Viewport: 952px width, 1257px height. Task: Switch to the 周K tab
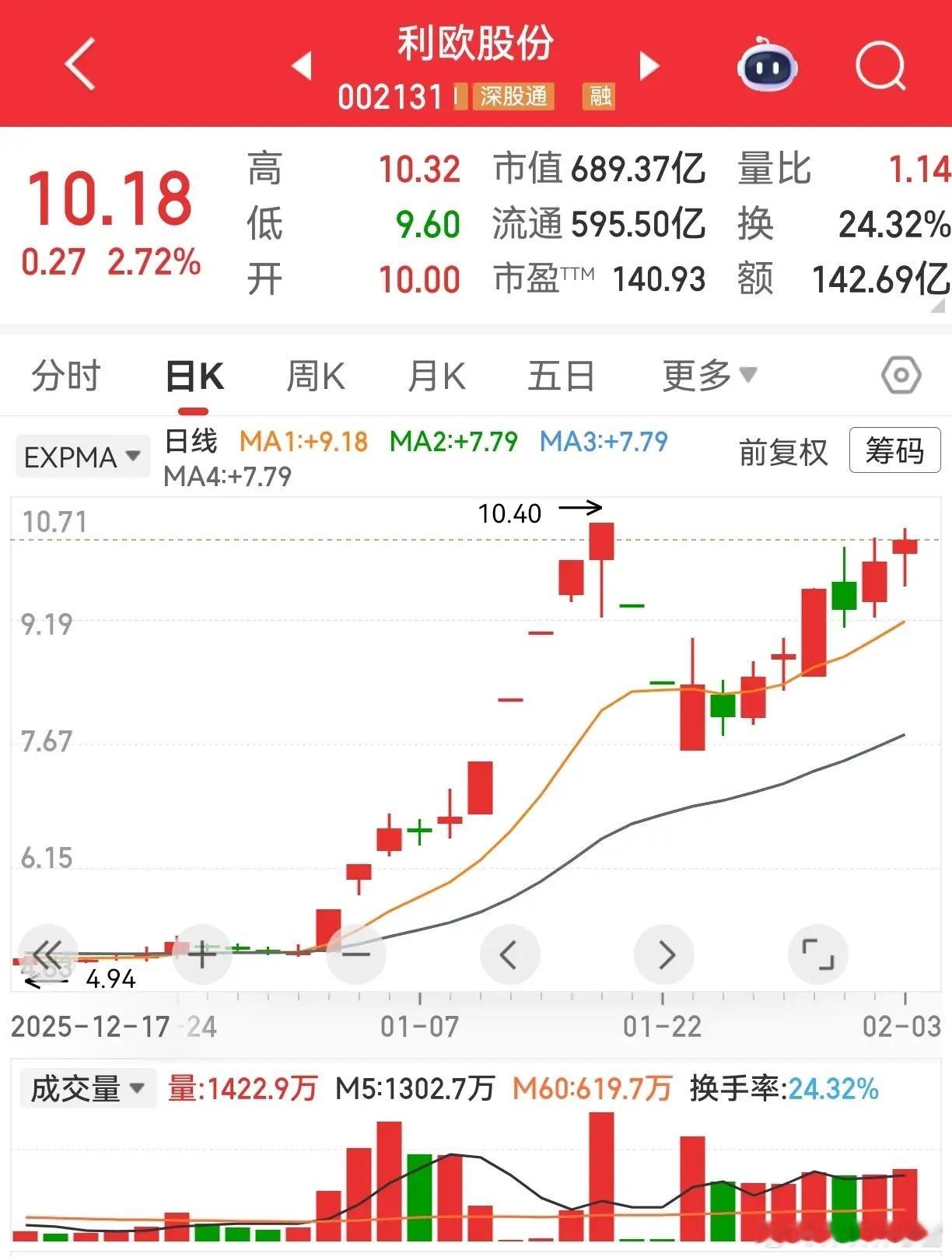click(315, 376)
